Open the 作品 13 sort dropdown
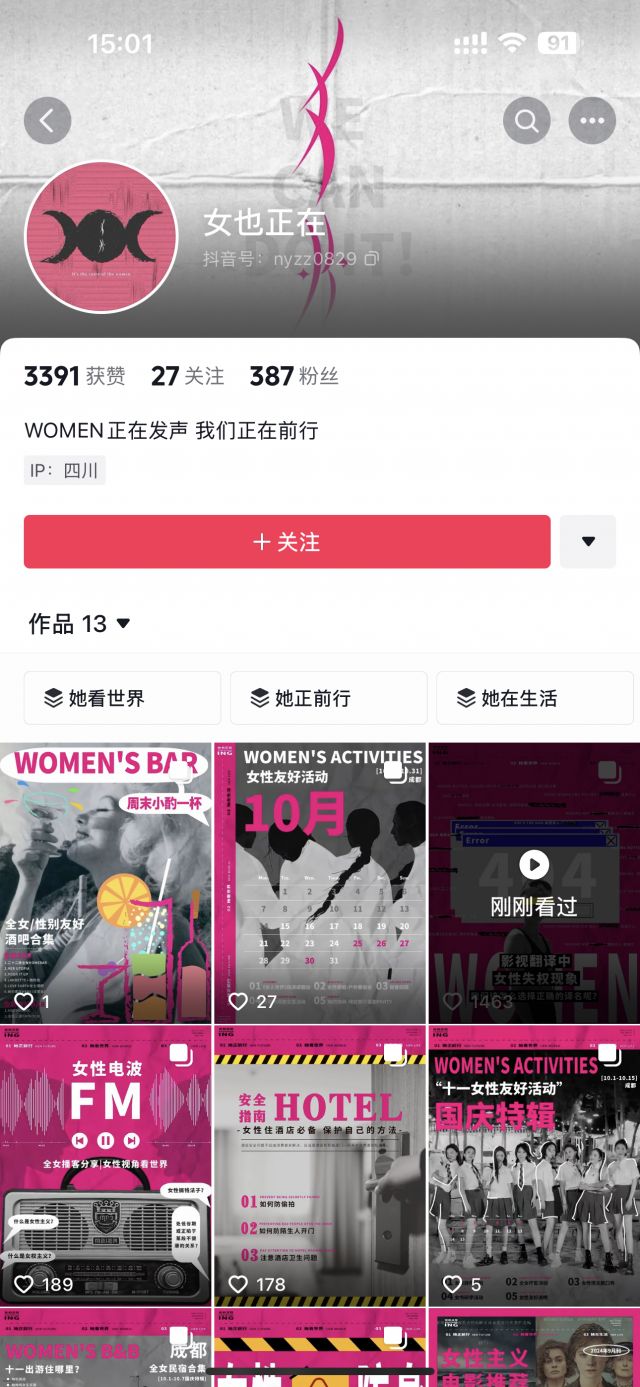The height and width of the screenshot is (1387, 640). pyautogui.click(x=80, y=624)
